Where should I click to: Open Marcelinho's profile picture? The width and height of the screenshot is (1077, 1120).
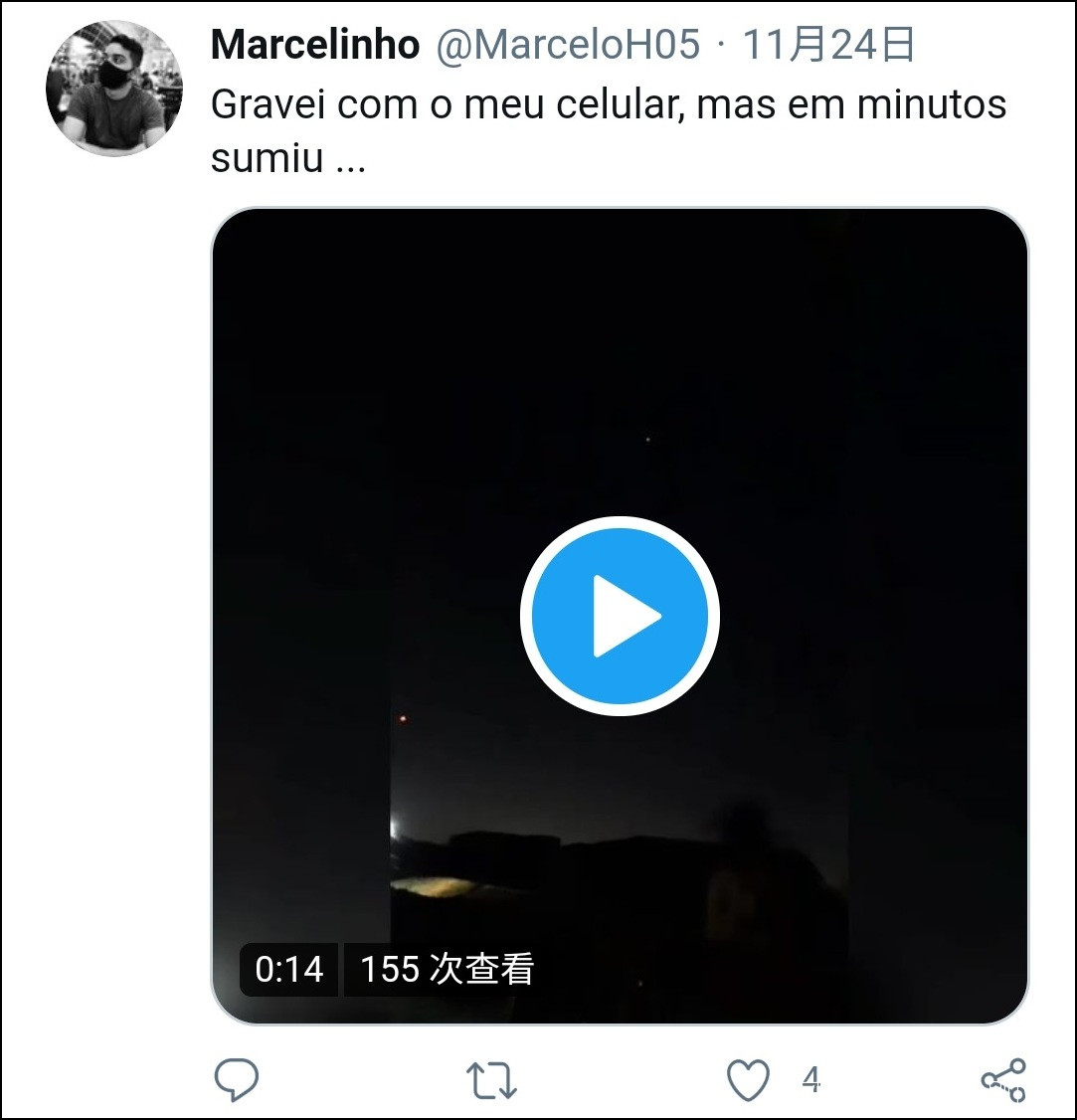[x=114, y=88]
